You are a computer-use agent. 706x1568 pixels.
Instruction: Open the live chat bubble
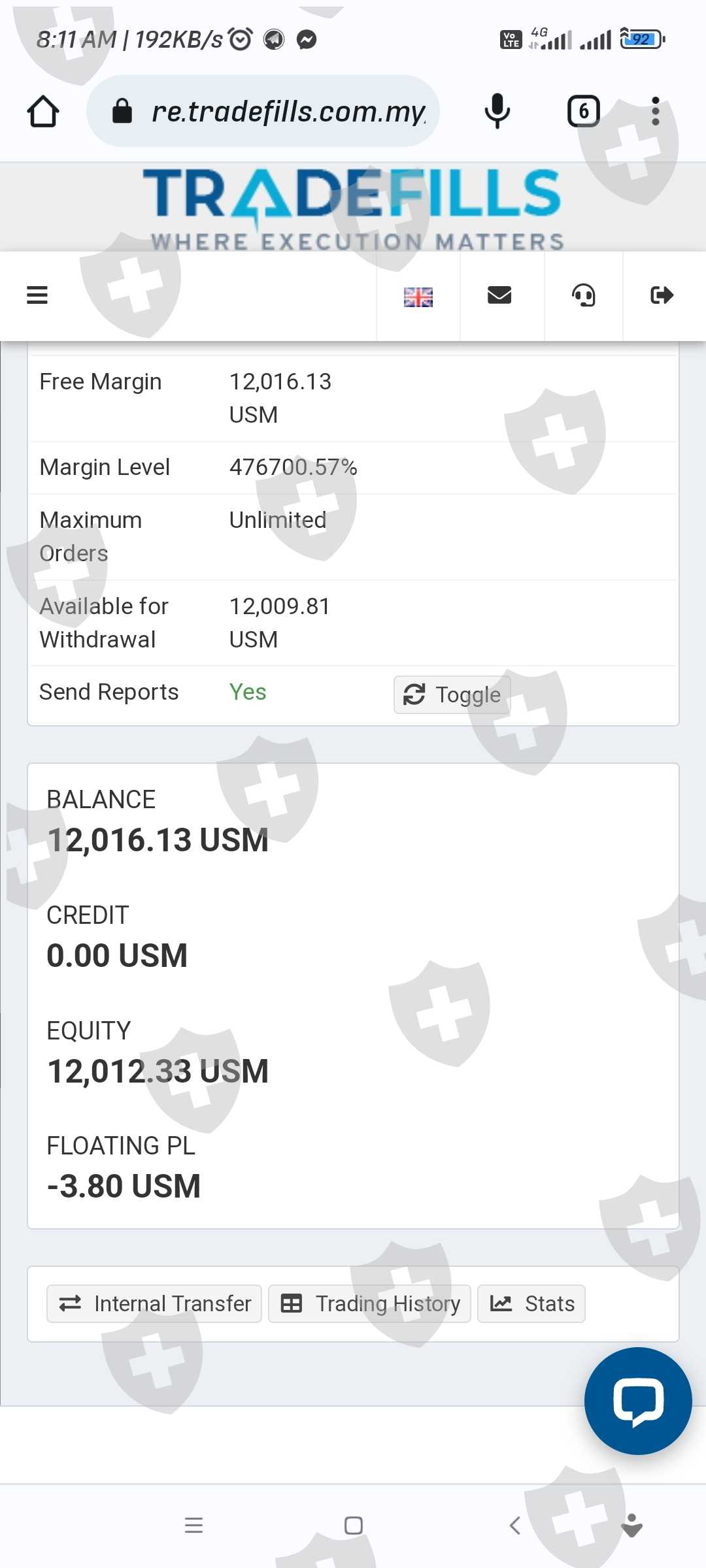[638, 1401]
